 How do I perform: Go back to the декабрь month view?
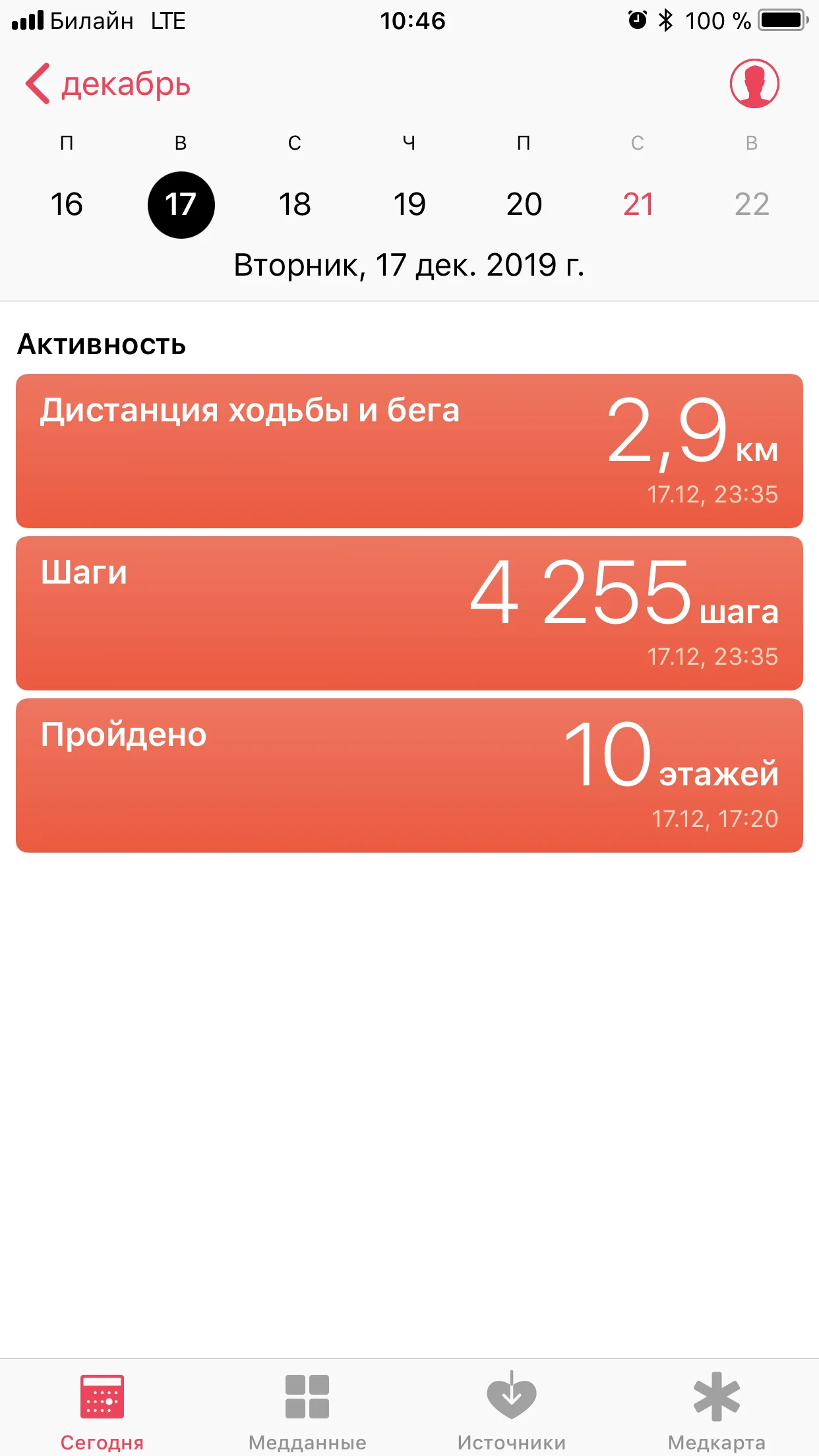click(107, 84)
